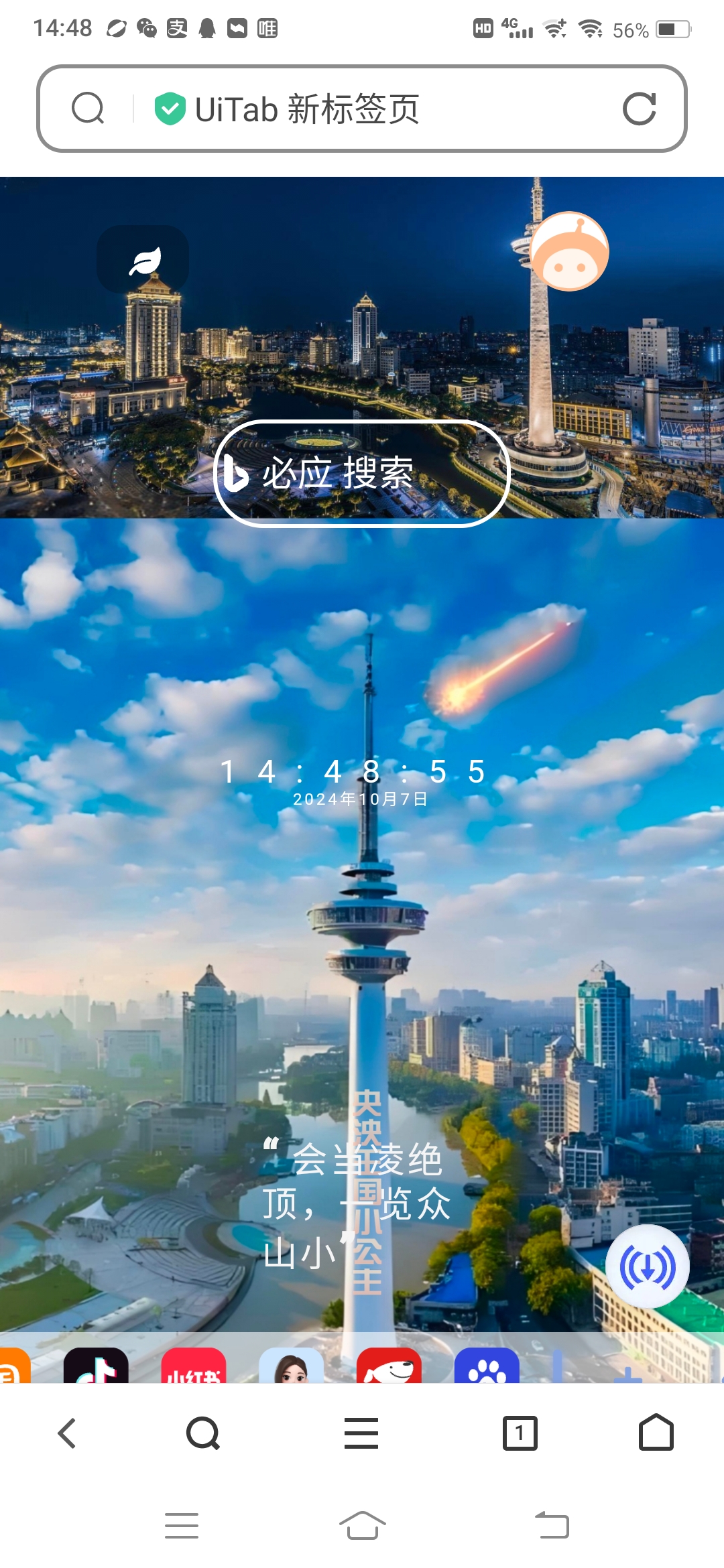This screenshot has height=1568, width=724.
Task: Go to the browser home page
Action: [x=656, y=1433]
